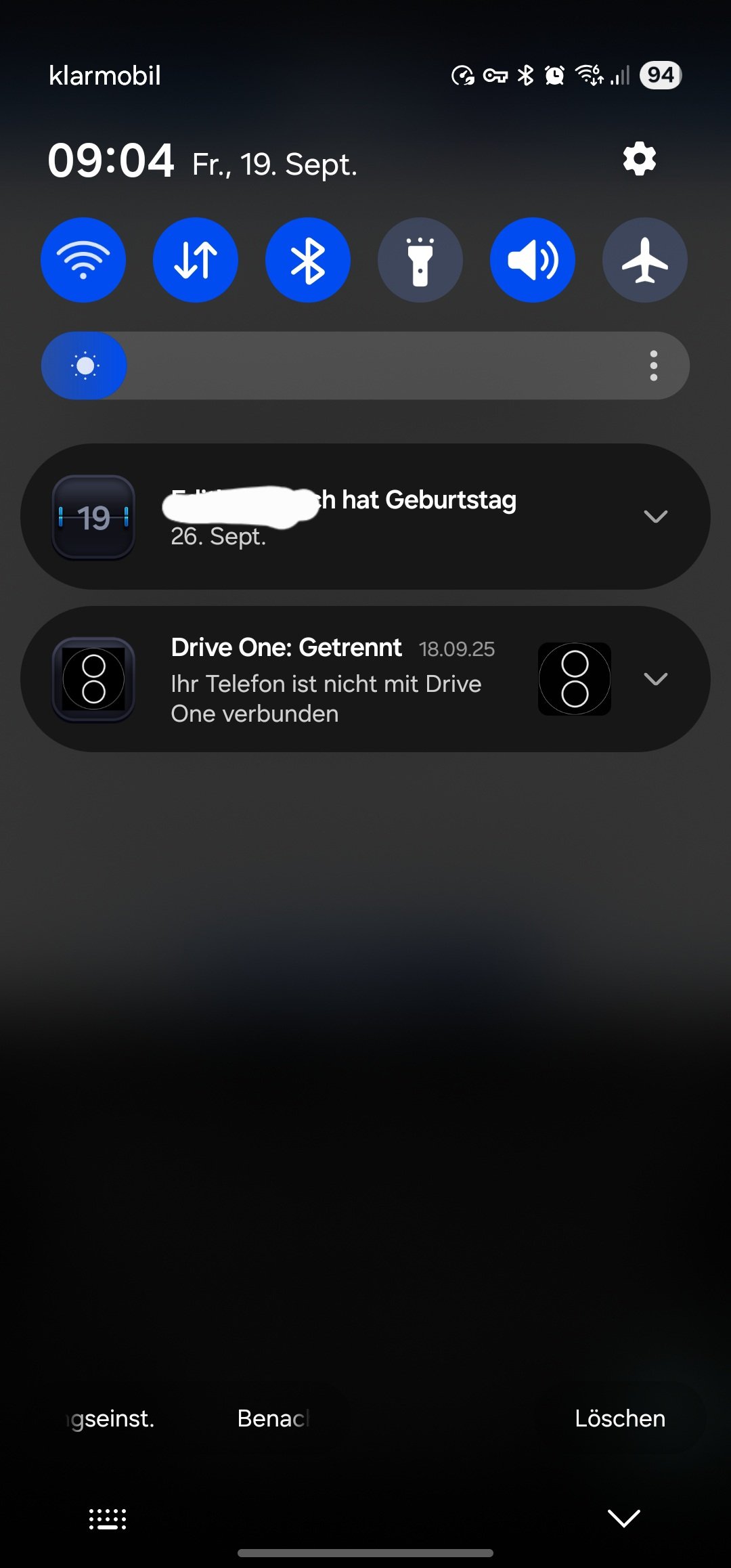Turn off Wi-Fi quick toggle
The image size is (731, 1568).
click(x=83, y=260)
